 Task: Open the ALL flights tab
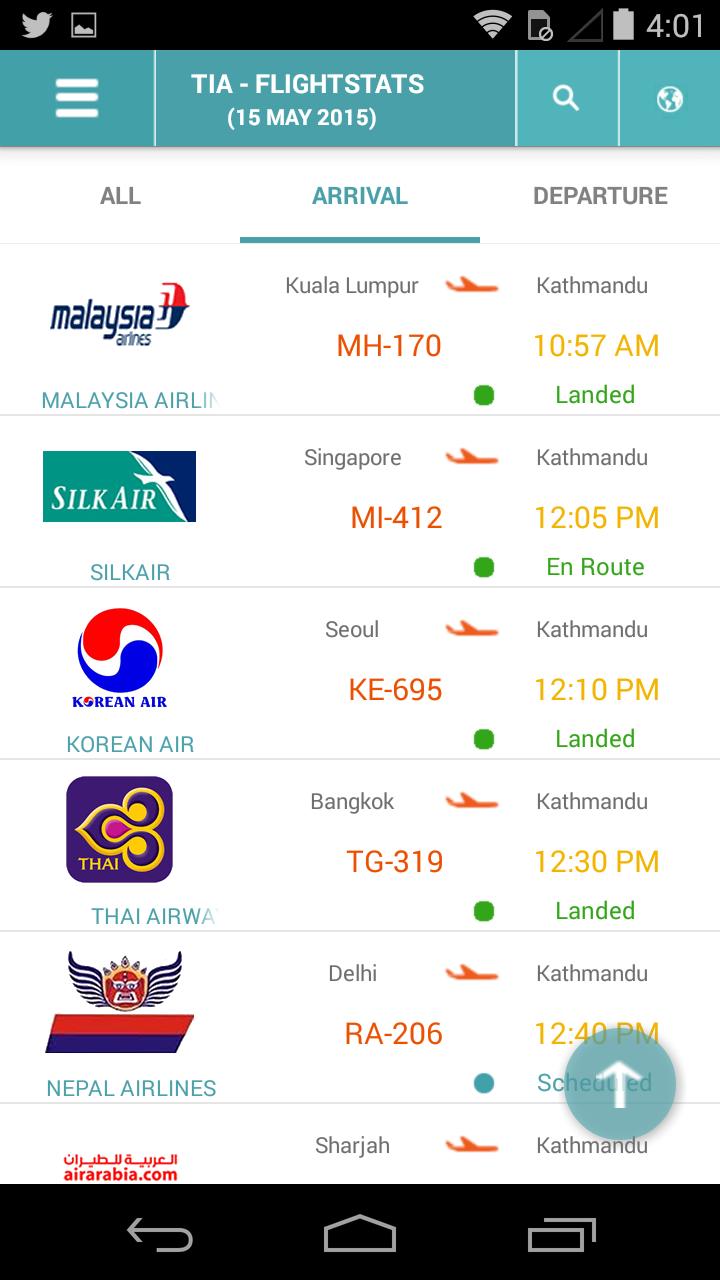[x=119, y=196]
